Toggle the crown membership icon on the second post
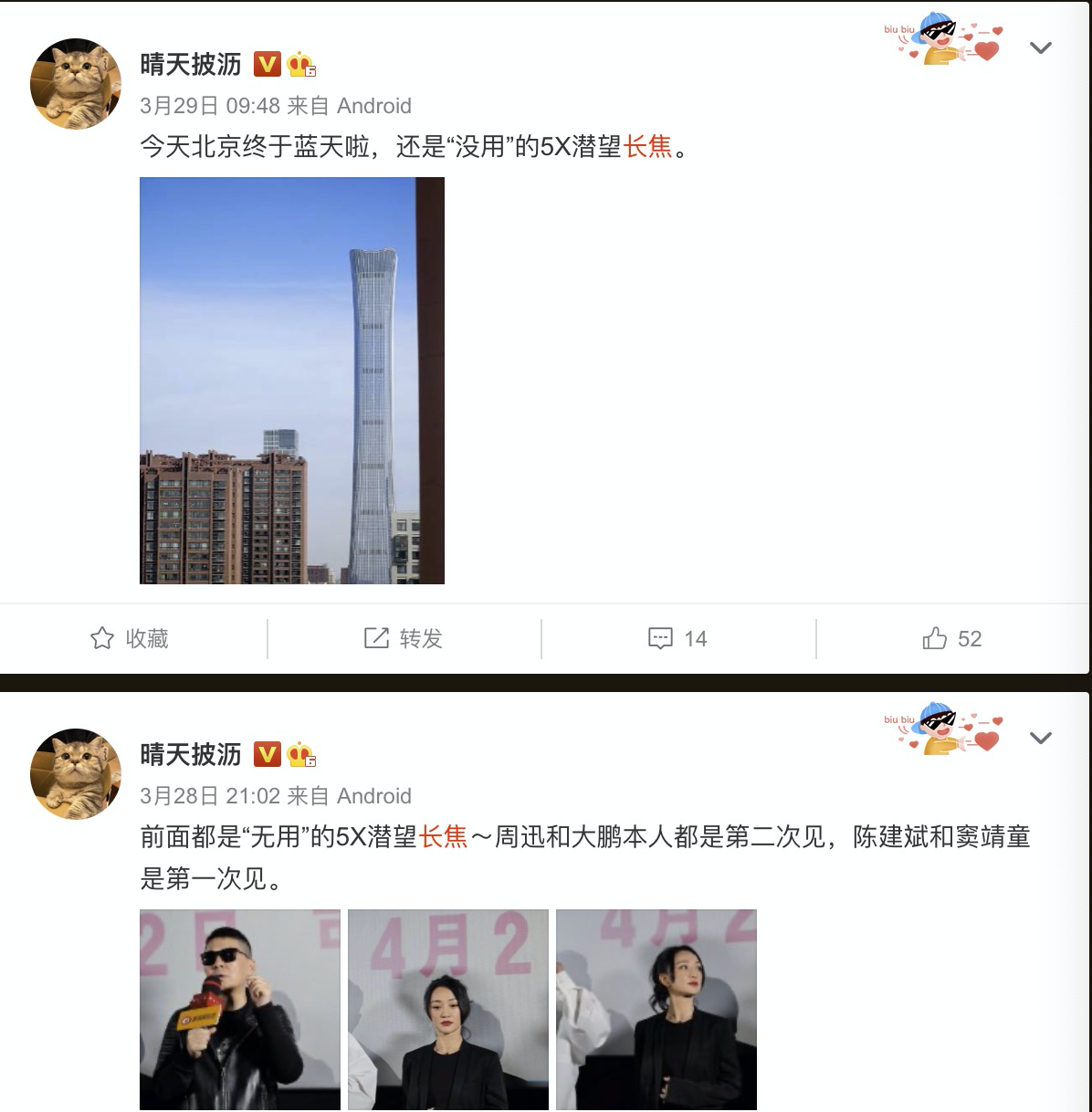1092x1112 pixels. pyautogui.click(x=301, y=756)
